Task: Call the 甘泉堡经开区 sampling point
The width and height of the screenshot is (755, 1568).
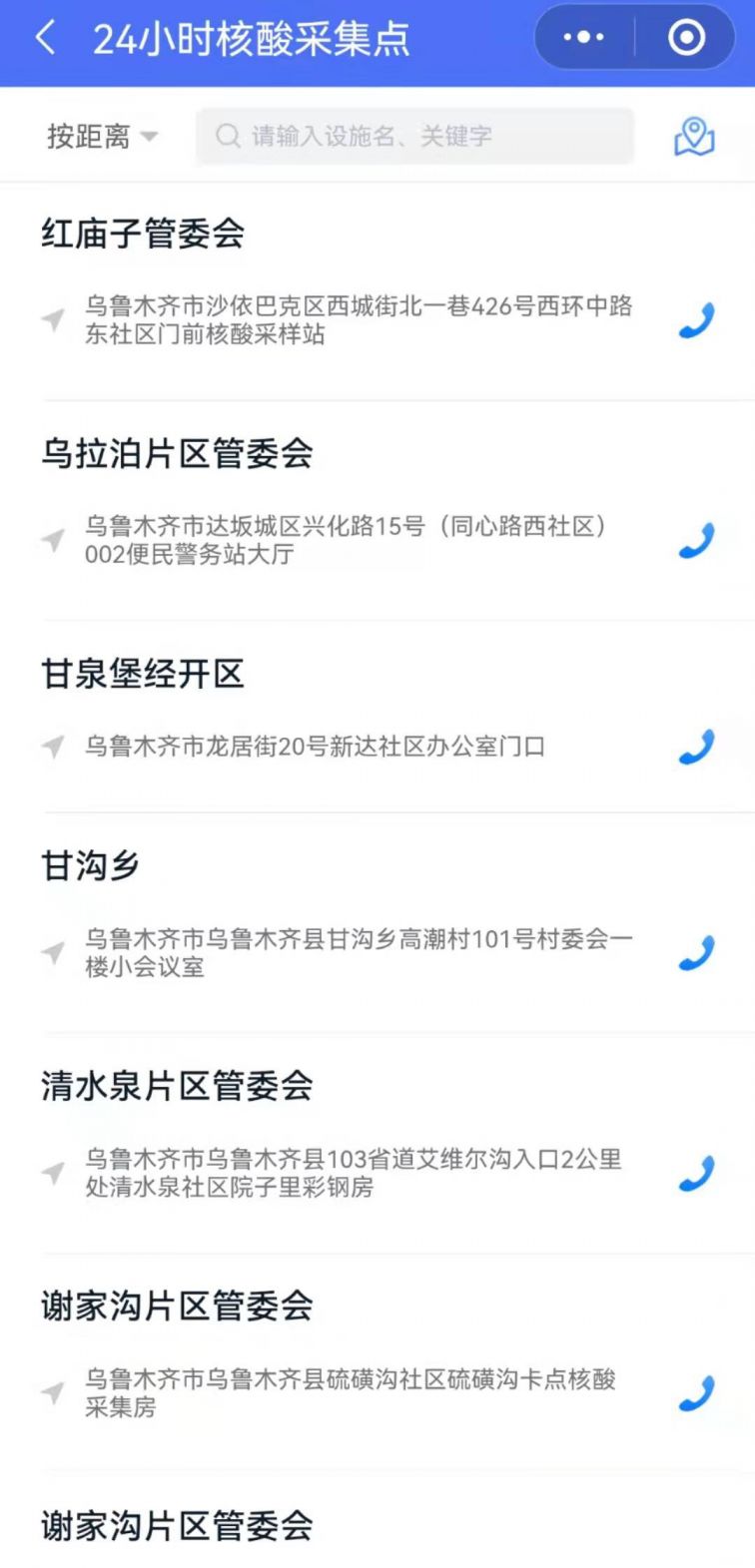Action: pyautogui.click(x=696, y=747)
